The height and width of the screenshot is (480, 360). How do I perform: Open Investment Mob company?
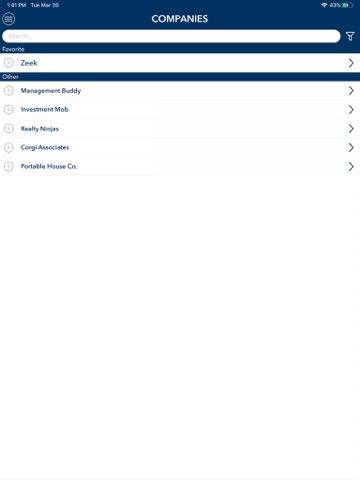(180, 109)
